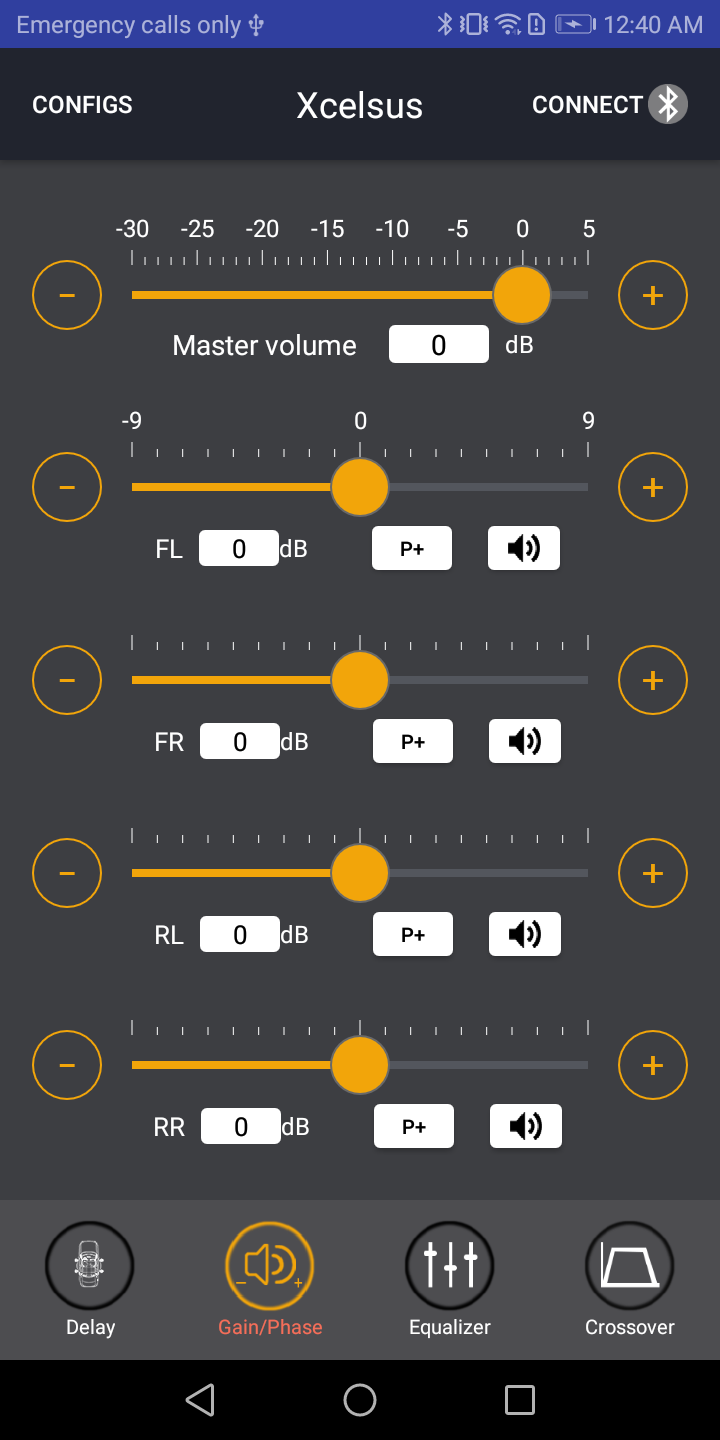Switch to the Equalizer tab
720x1440 pixels.
[450, 1280]
